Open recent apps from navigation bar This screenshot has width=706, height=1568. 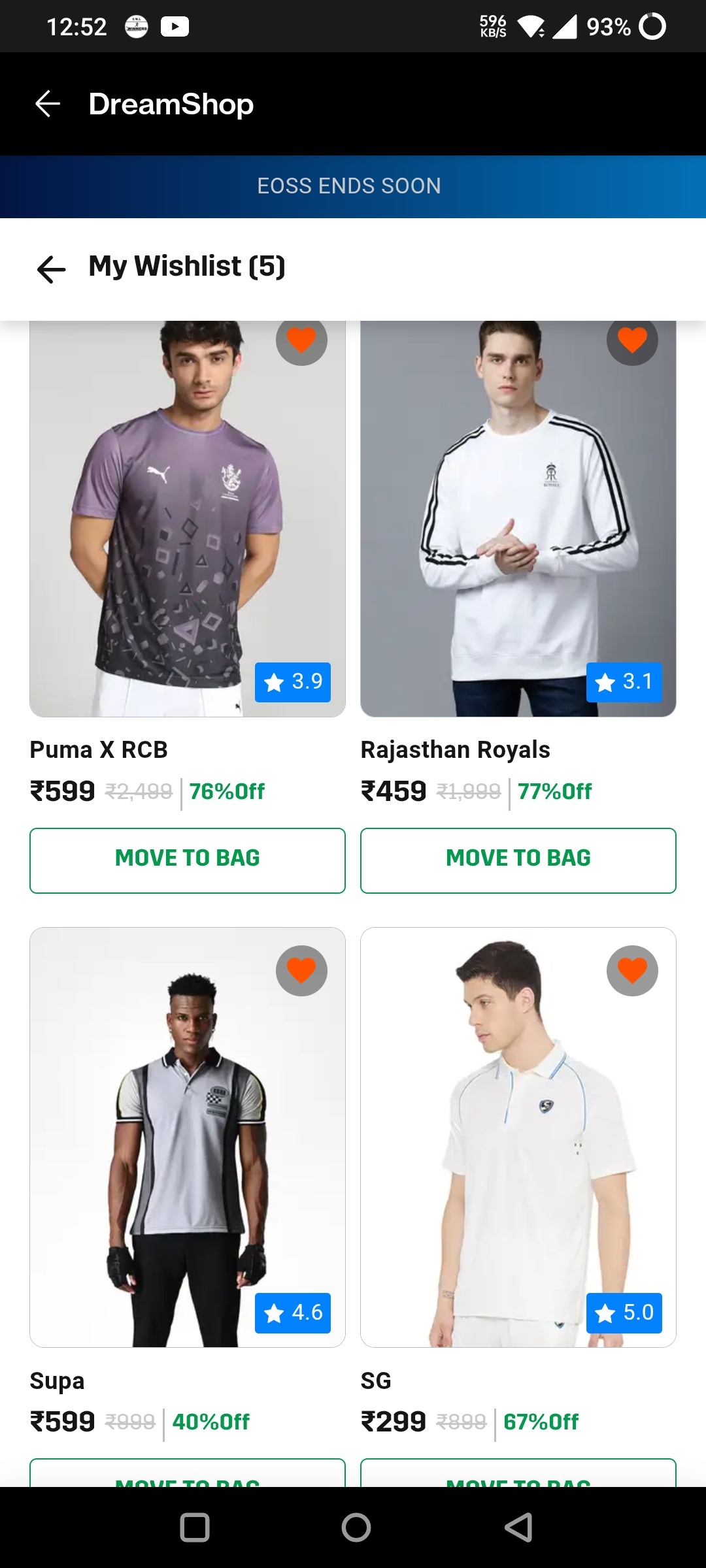195,1527
